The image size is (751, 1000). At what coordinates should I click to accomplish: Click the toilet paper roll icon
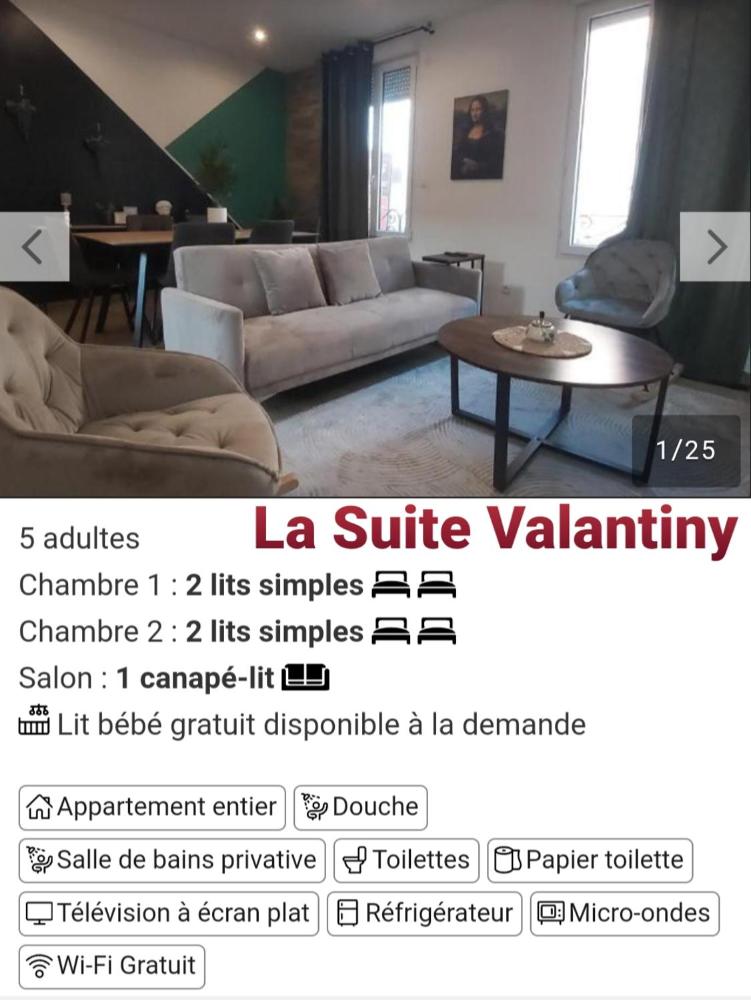507,860
